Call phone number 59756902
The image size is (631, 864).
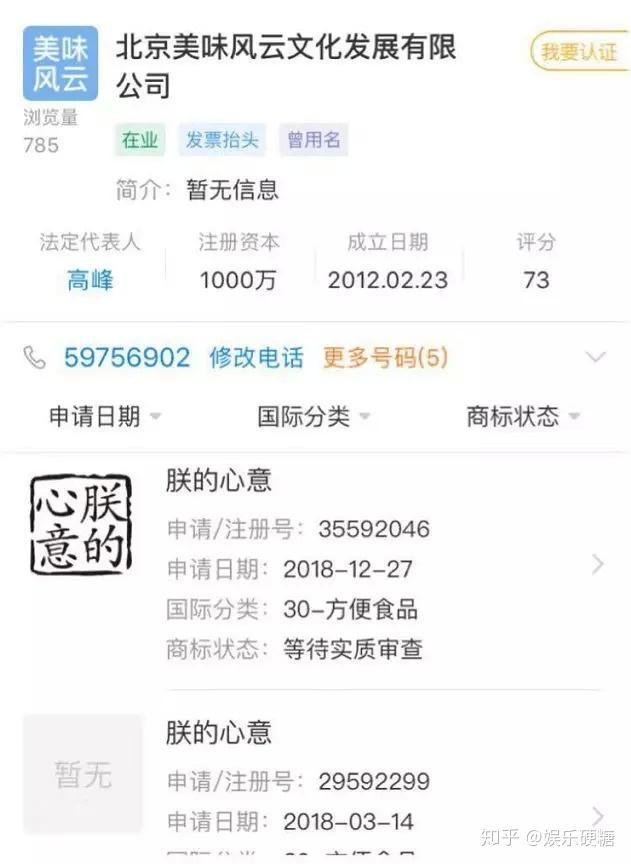pyautogui.click(x=127, y=358)
